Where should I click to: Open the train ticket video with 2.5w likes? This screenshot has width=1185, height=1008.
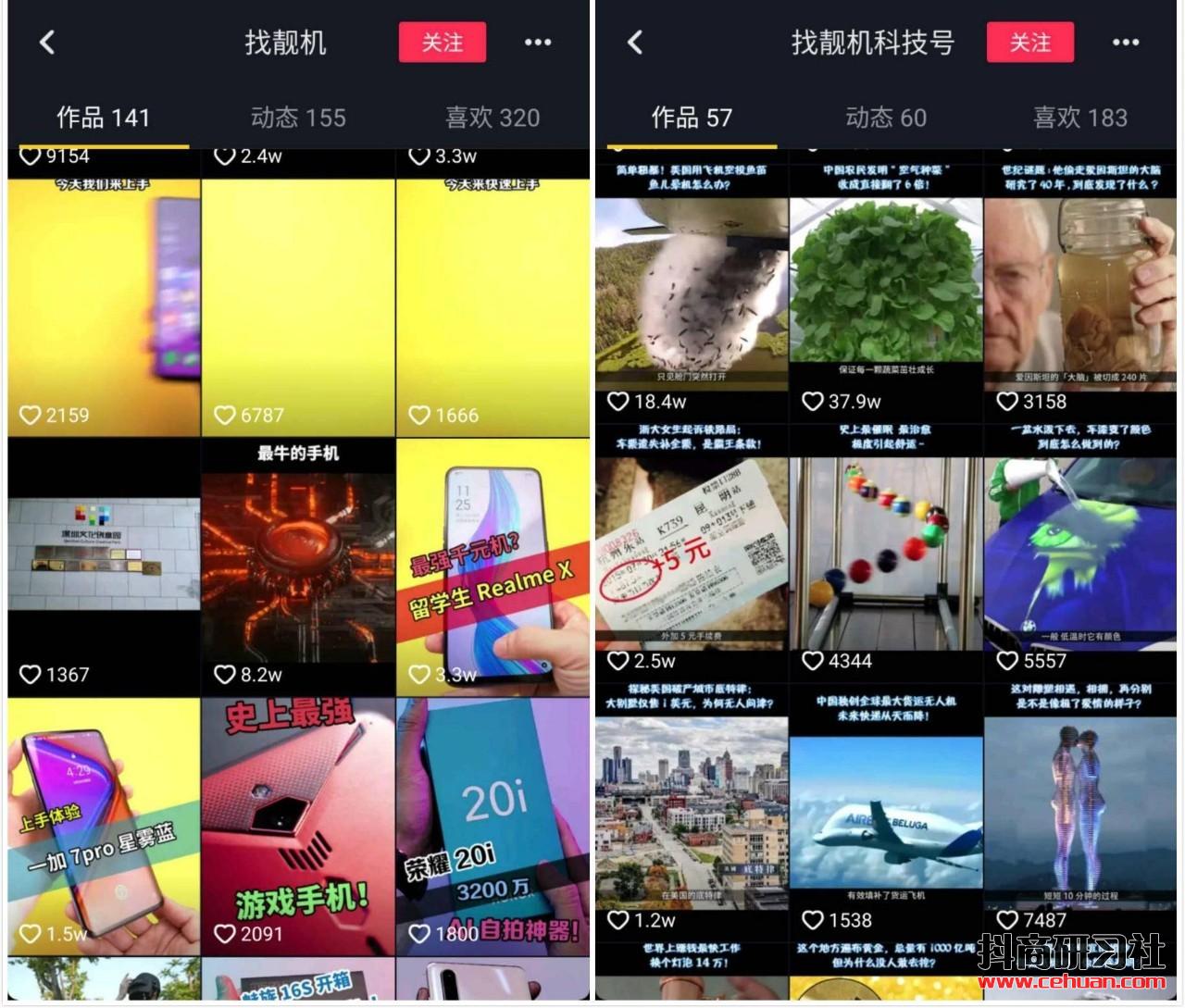692,553
